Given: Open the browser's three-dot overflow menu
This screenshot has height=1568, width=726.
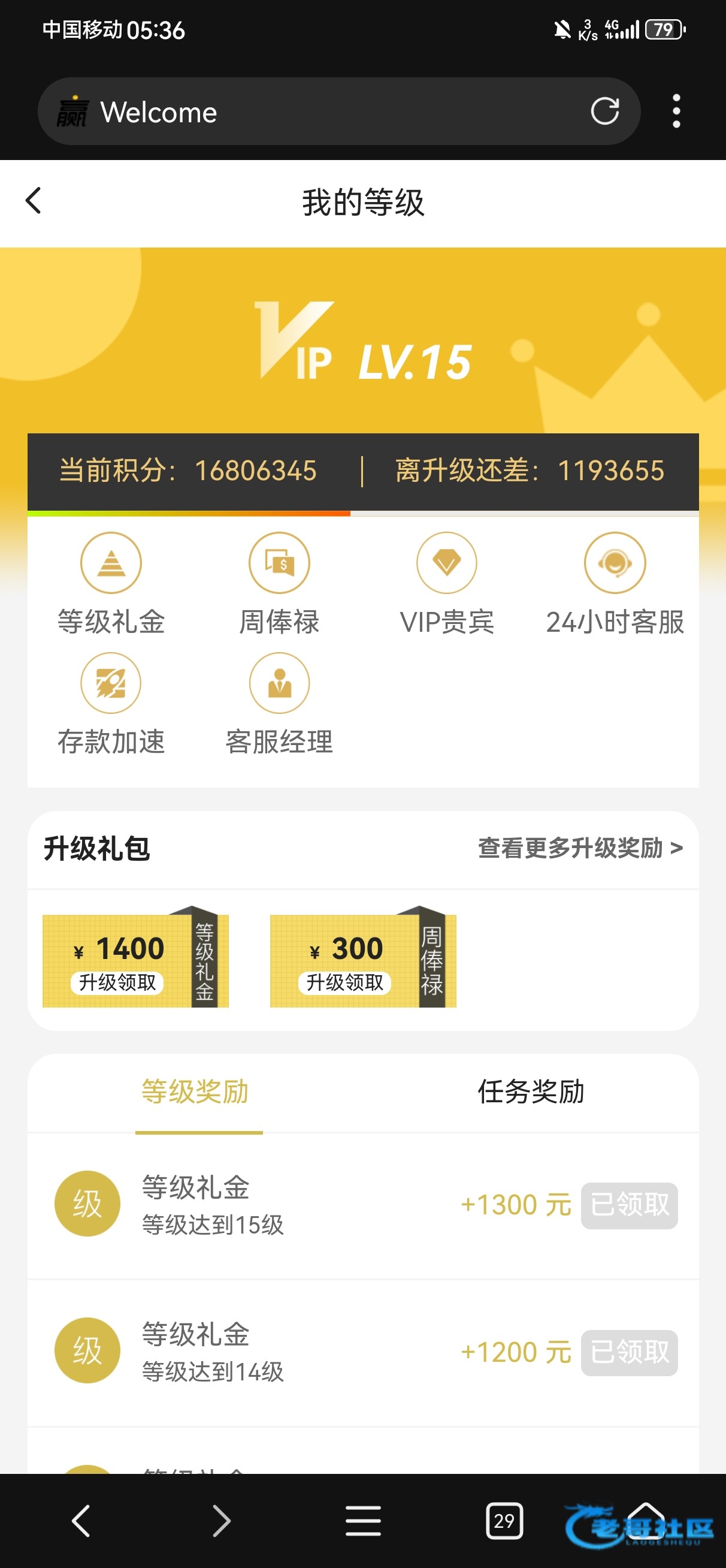Looking at the screenshot, I should click(676, 111).
